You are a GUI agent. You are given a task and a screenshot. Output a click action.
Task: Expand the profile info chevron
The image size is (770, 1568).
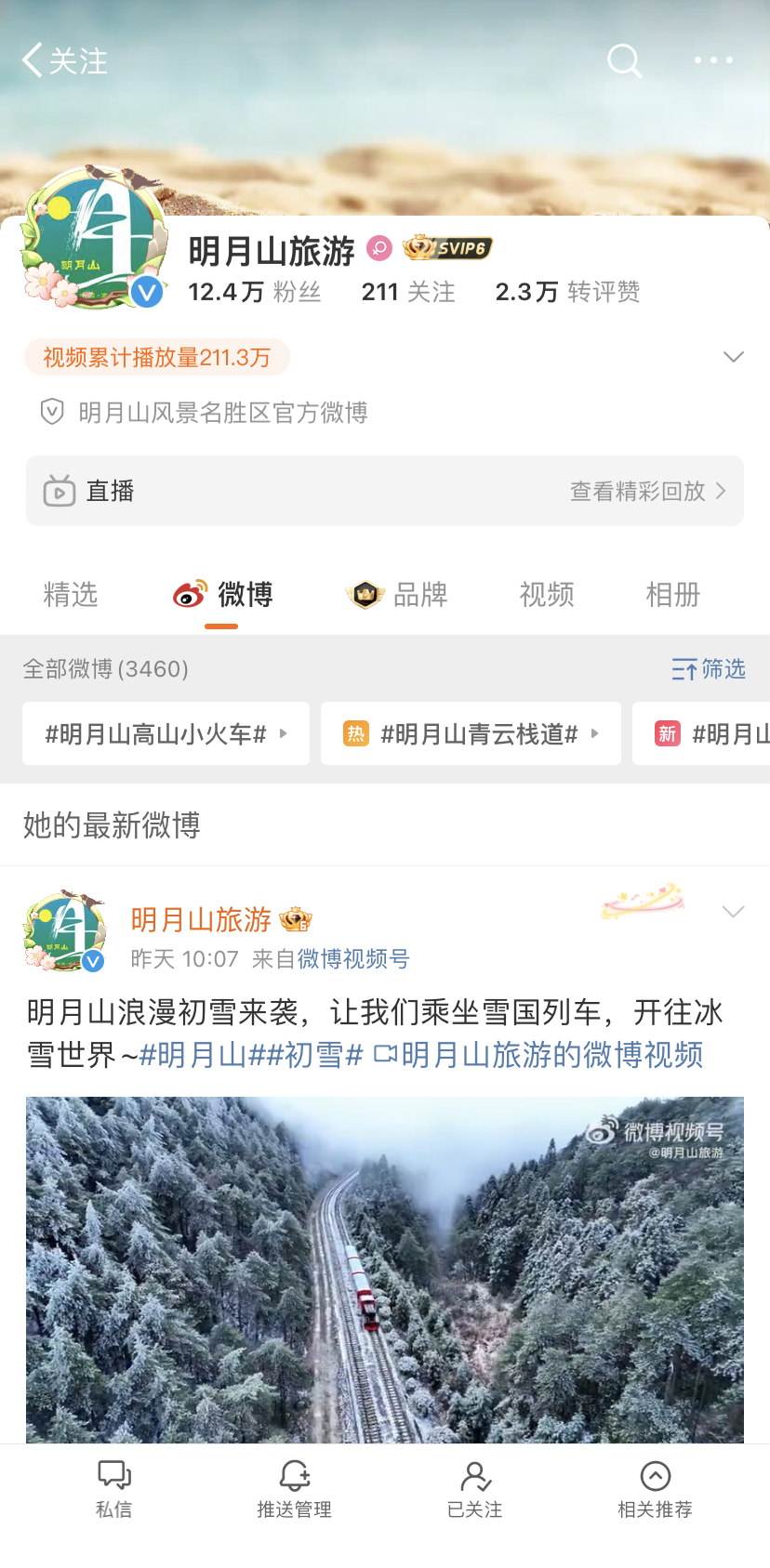click(x=733, y=357)
